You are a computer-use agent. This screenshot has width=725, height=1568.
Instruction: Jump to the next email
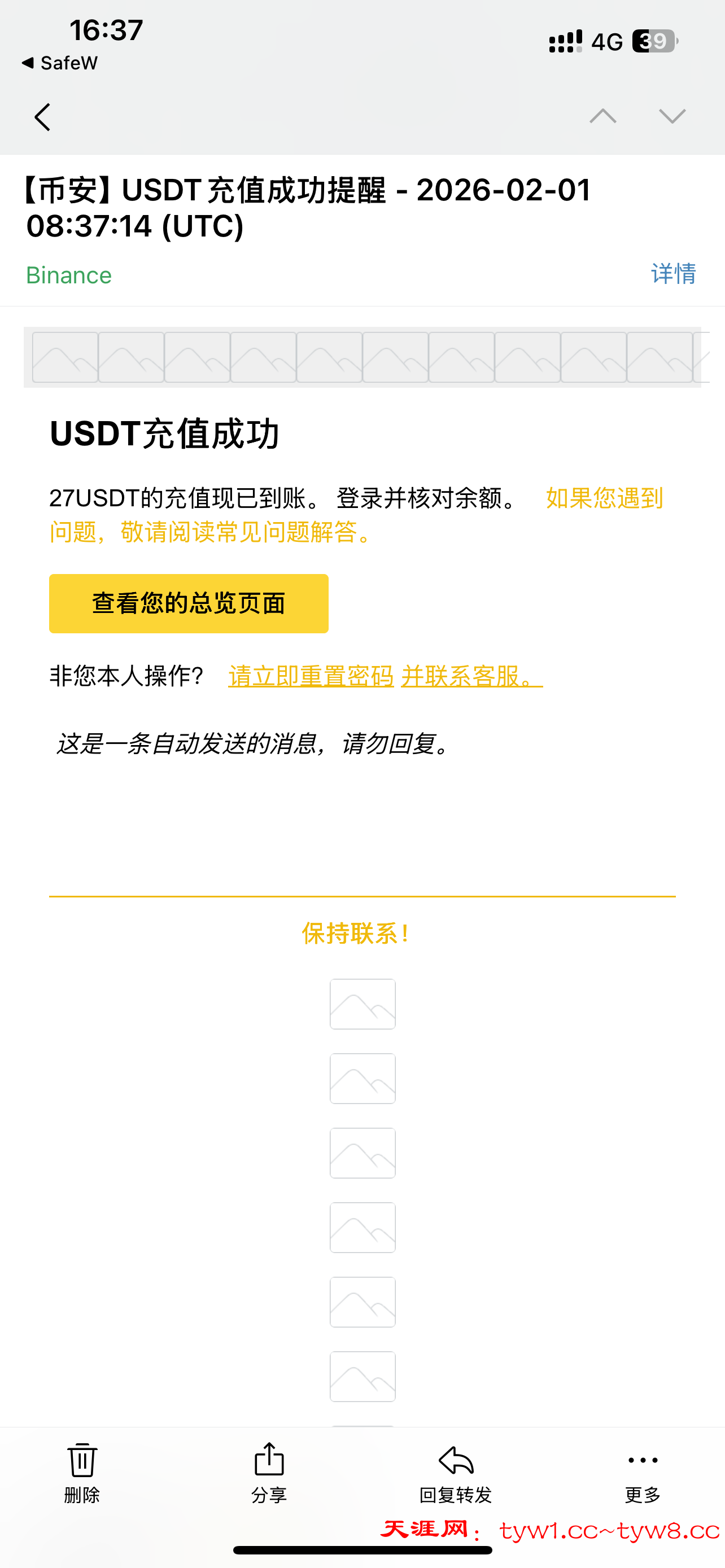(672, 116)
